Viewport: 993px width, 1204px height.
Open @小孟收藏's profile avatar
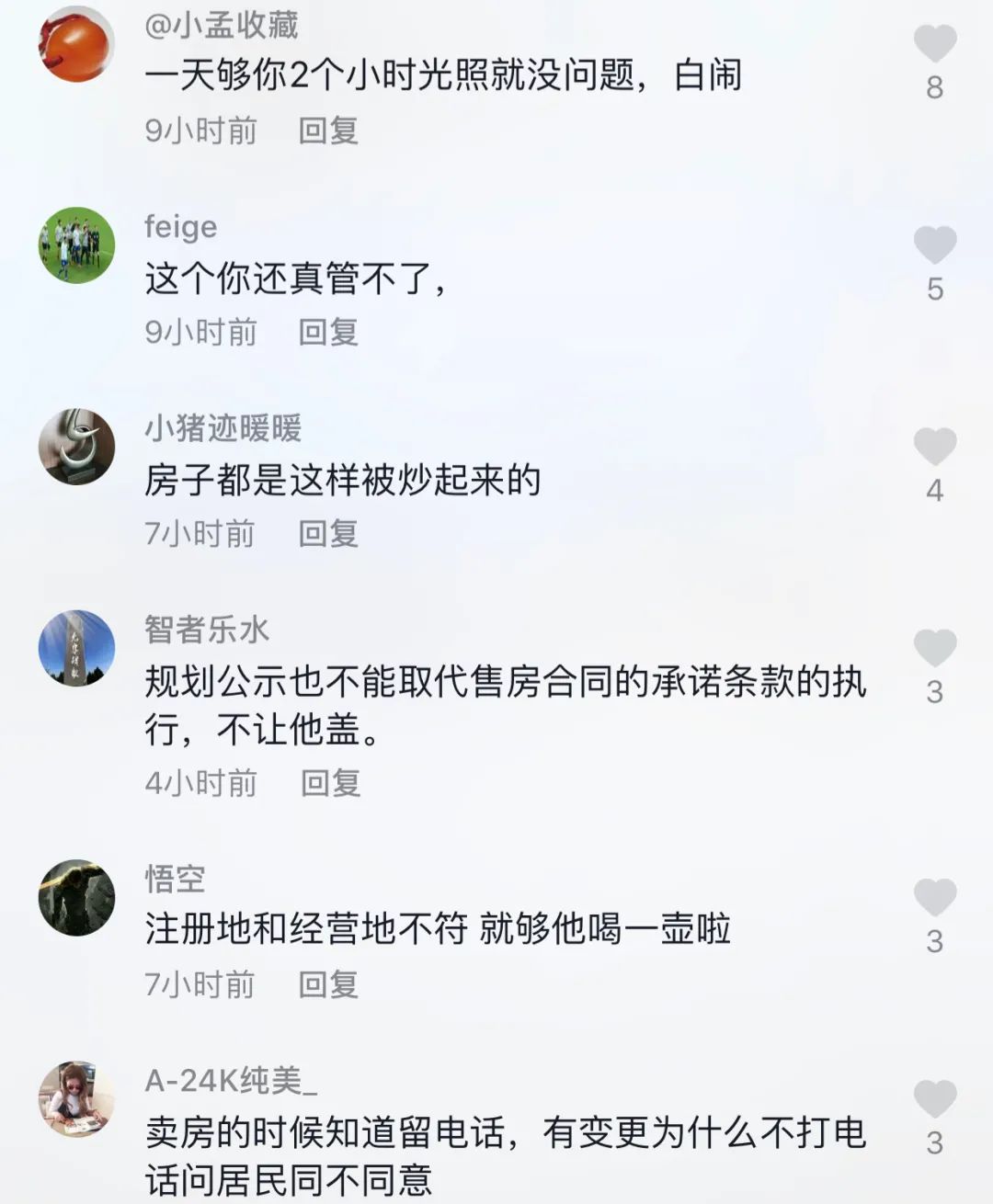(76, 44)
